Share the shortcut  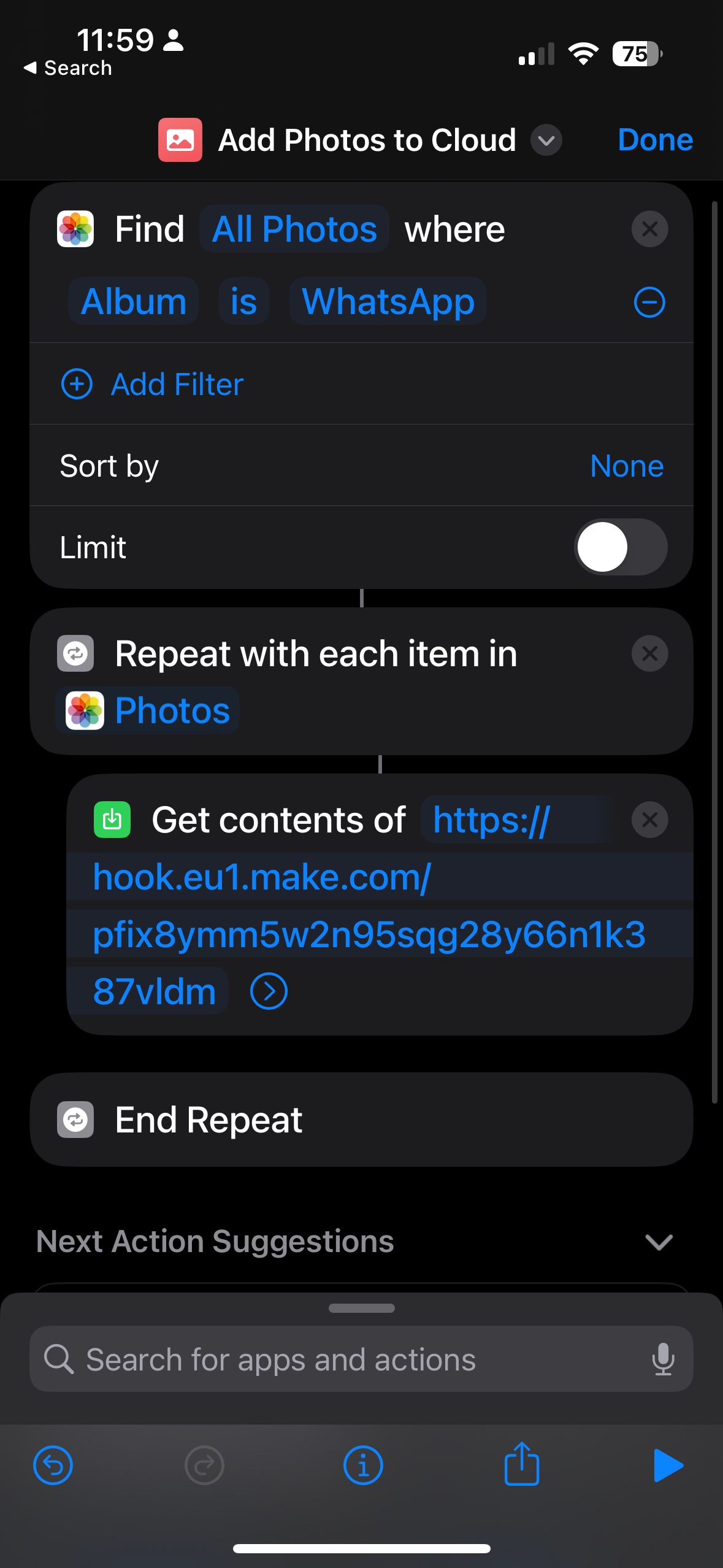521,1465
